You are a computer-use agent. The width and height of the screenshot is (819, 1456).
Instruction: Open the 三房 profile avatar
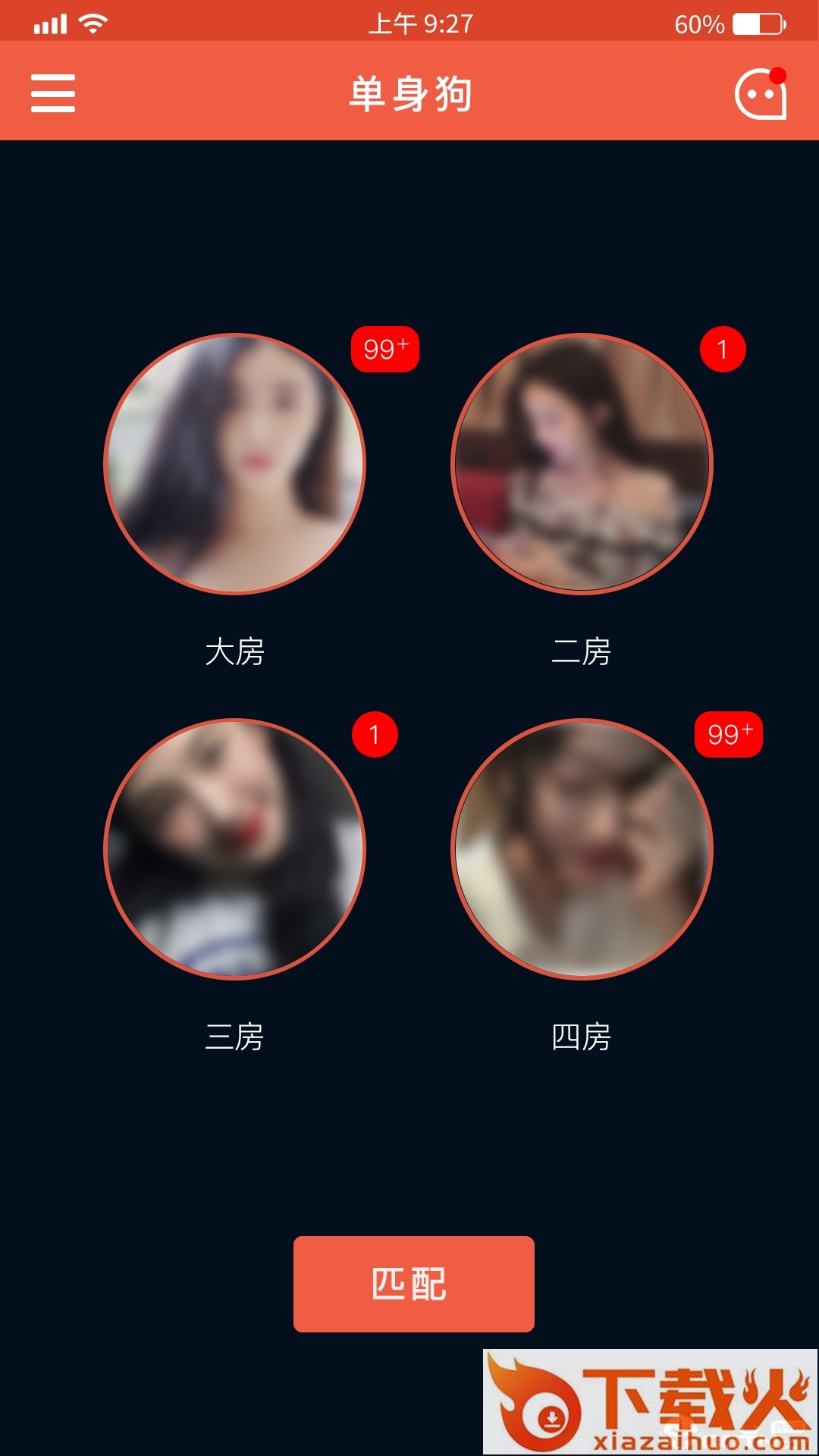tap(235, 849)
